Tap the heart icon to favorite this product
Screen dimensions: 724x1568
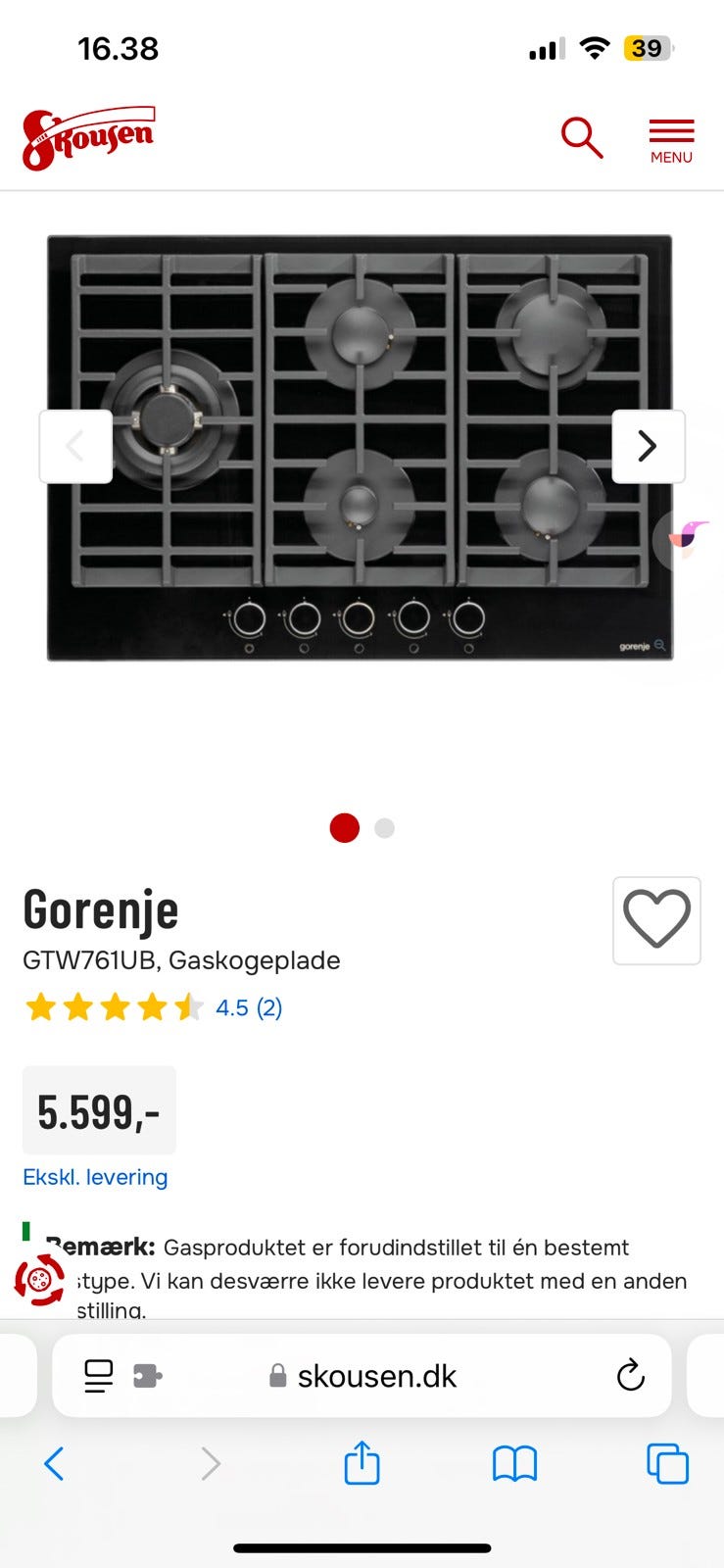click(x=655, y=920)
